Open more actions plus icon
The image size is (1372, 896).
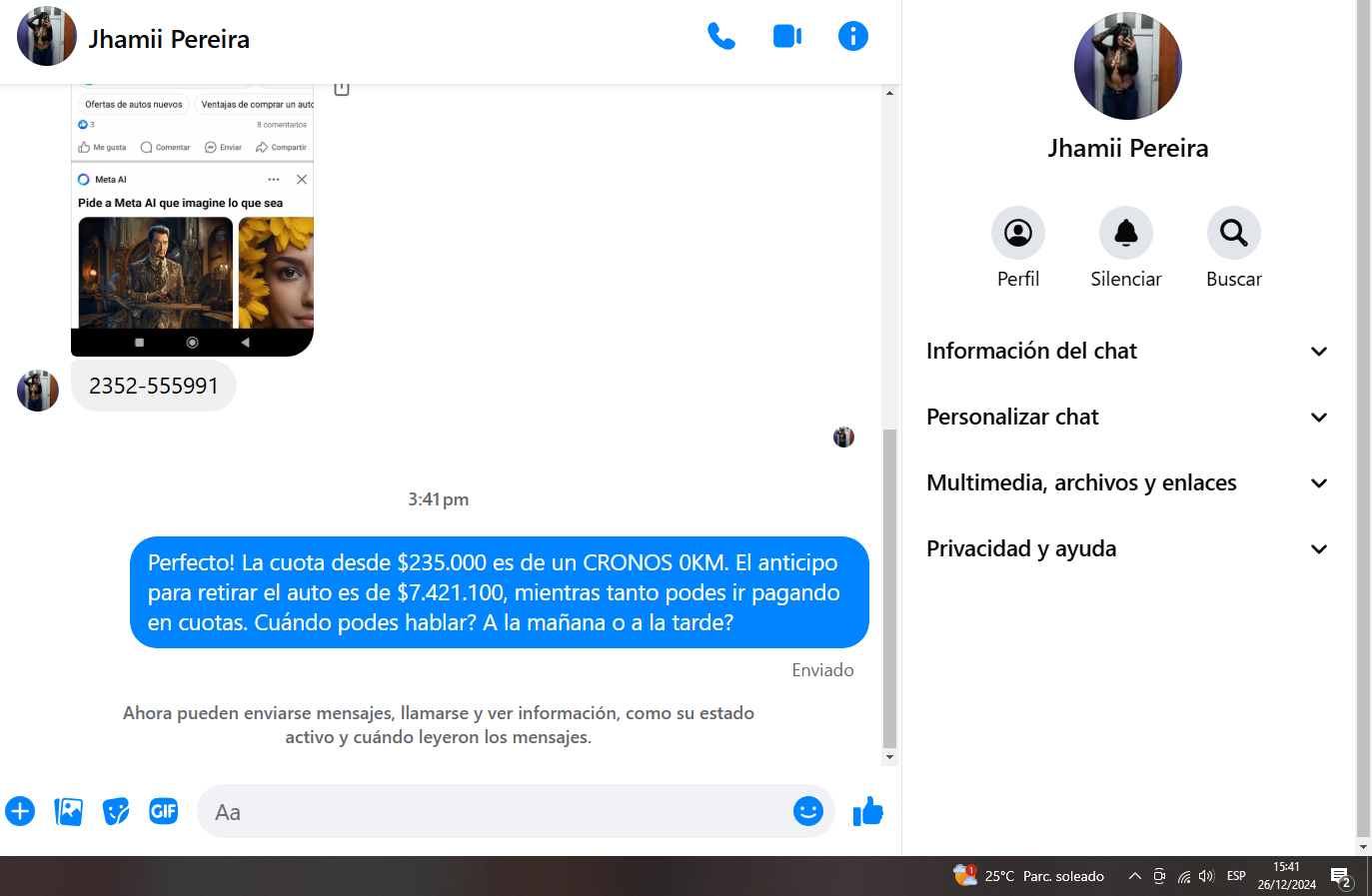(x=20, y=811)
